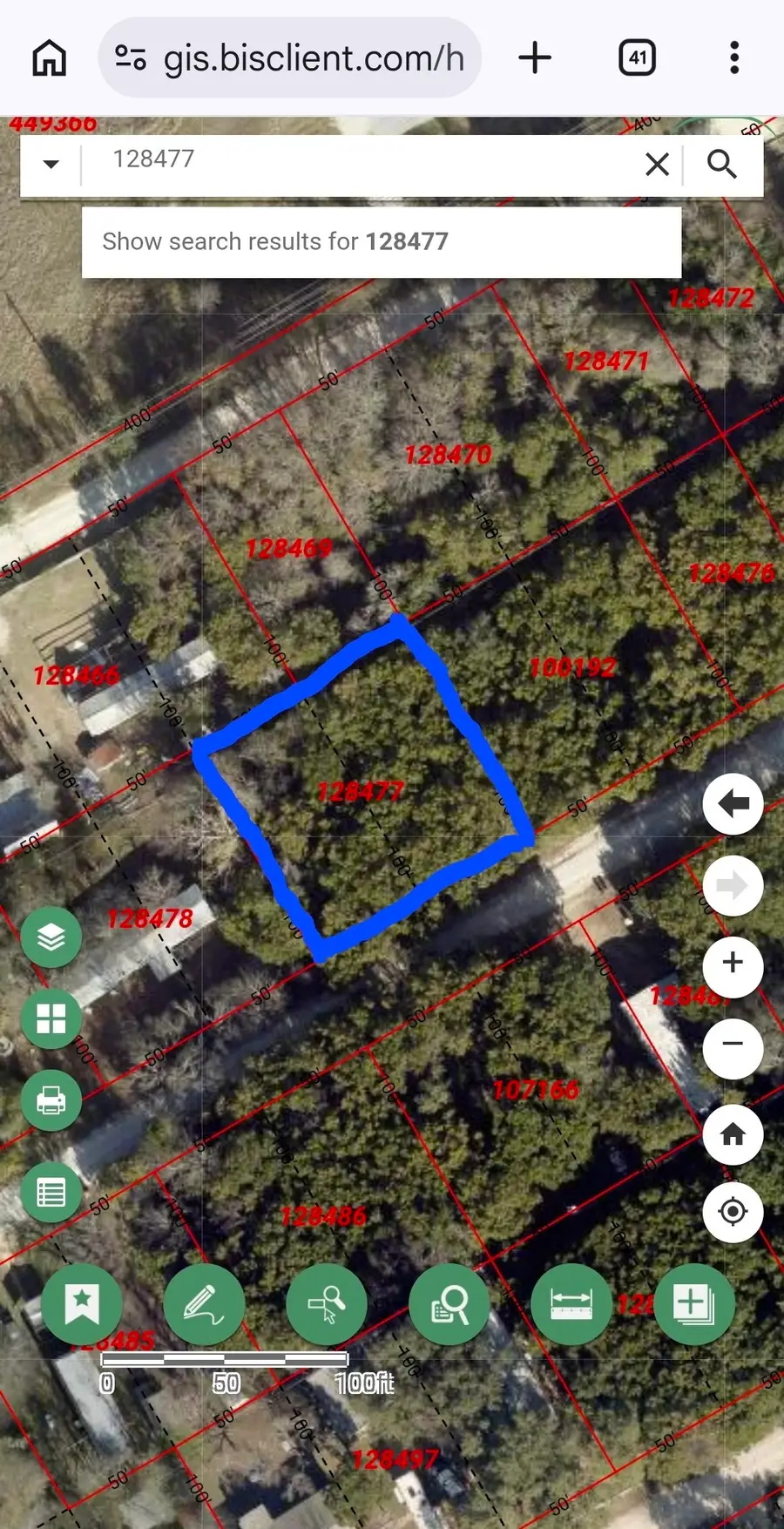
Task: Locate my current position on map
Action: pyautogui.click(x=733, y=1212)
